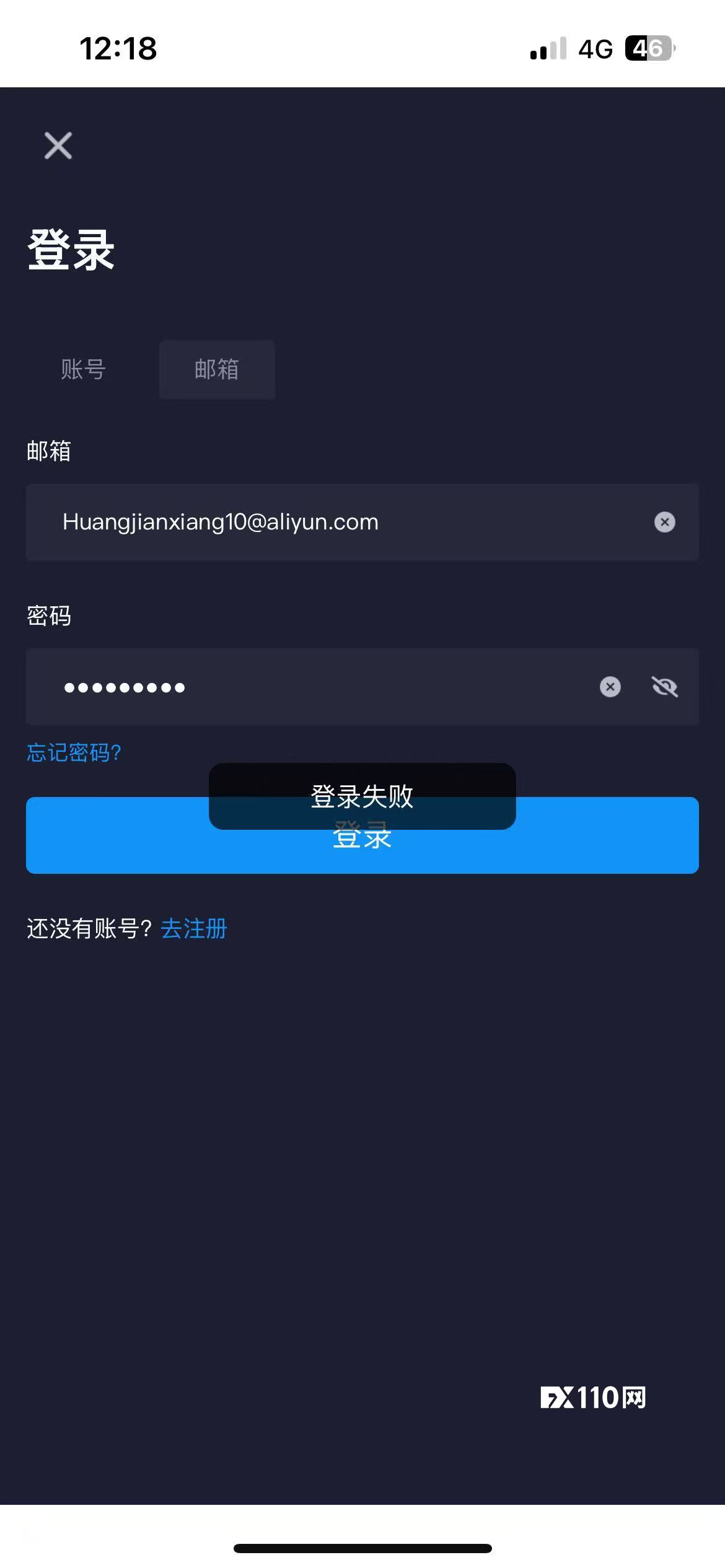Image resolution: width=725 pixels, height=1568 pixels.
Task: Clear the email address field
Action: point(665,522)
